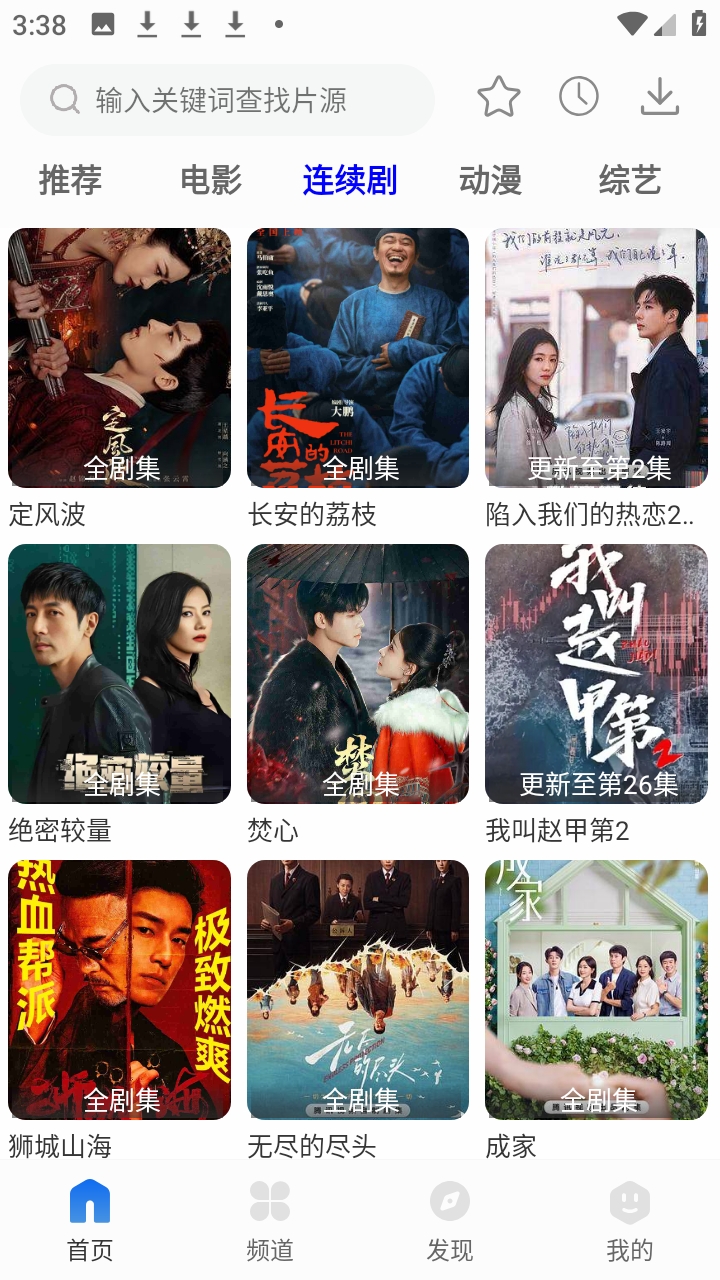Open the drama 定风波
This screenshot has height=1280, width=720.
click(119, 358)
